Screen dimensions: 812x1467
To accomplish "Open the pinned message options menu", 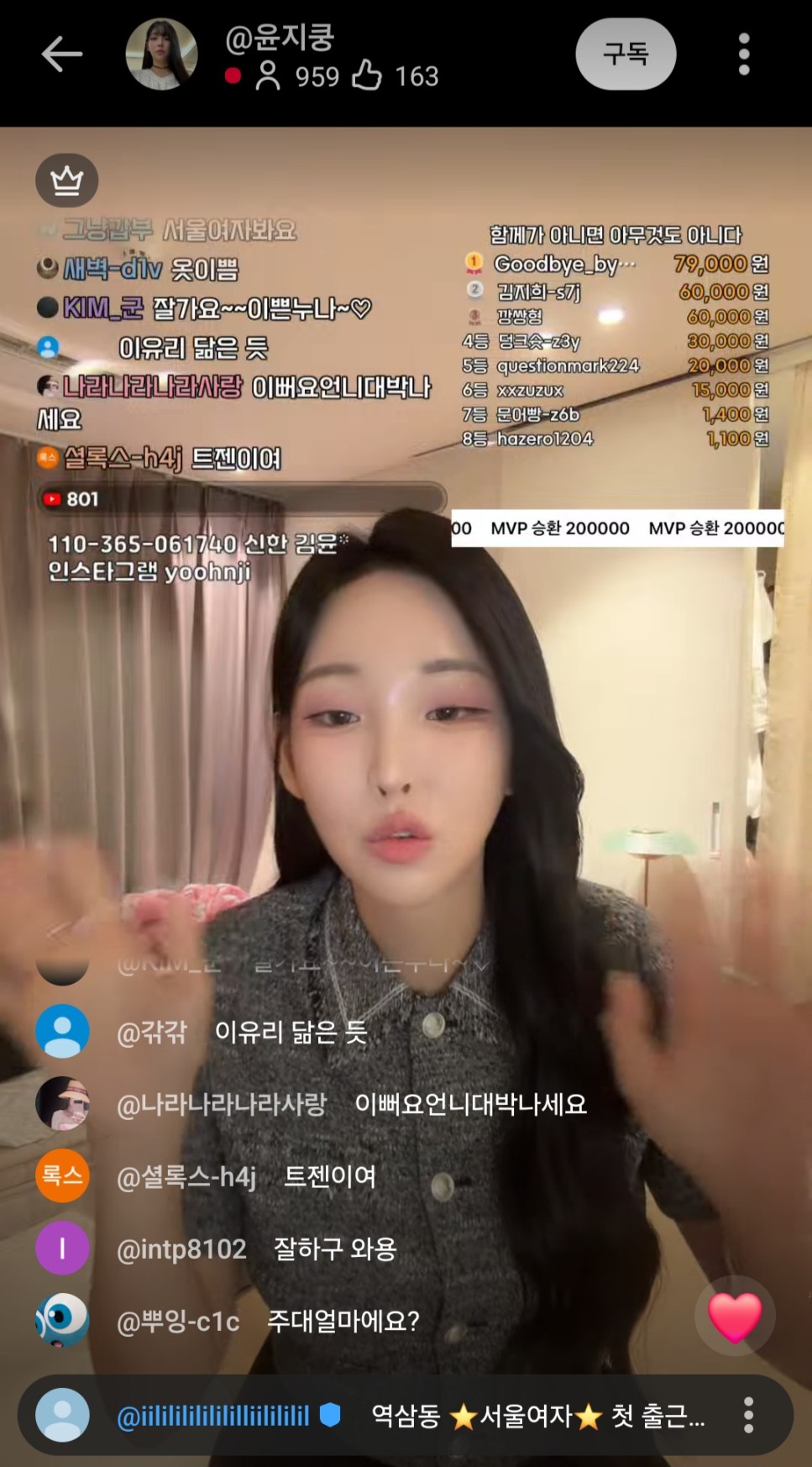I will (748, 1416).
